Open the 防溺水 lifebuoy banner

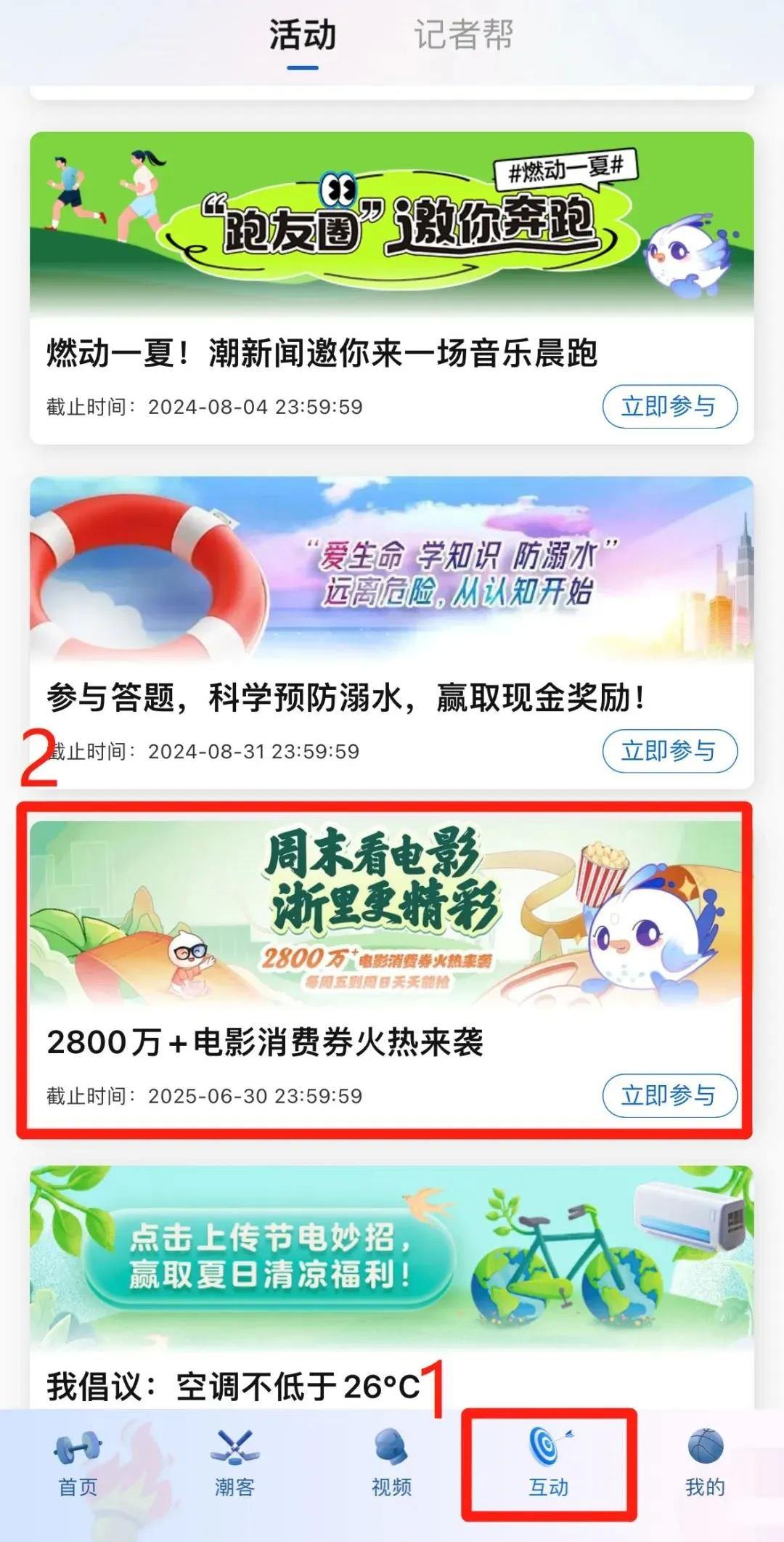pyautogui.click(x=391, y=568)
